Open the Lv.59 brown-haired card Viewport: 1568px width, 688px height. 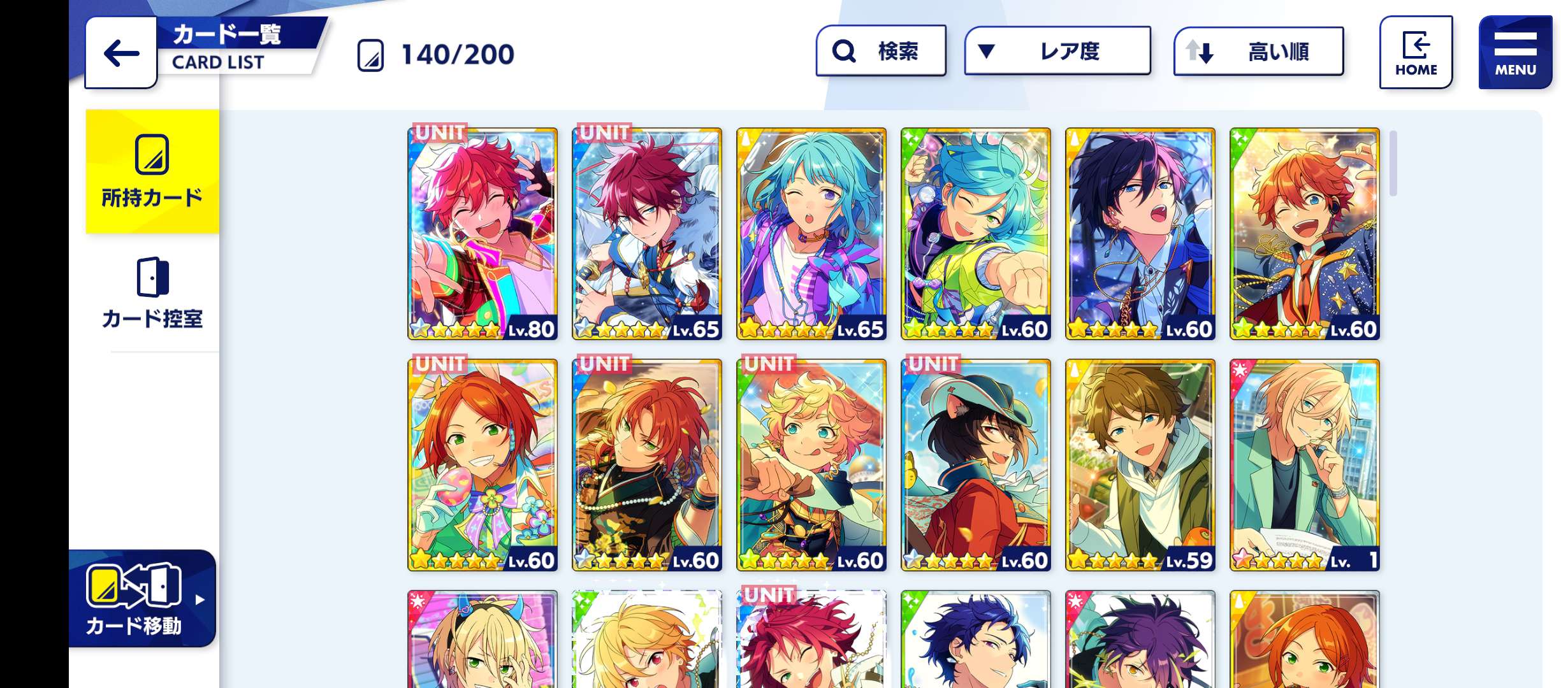point(1140,465)
